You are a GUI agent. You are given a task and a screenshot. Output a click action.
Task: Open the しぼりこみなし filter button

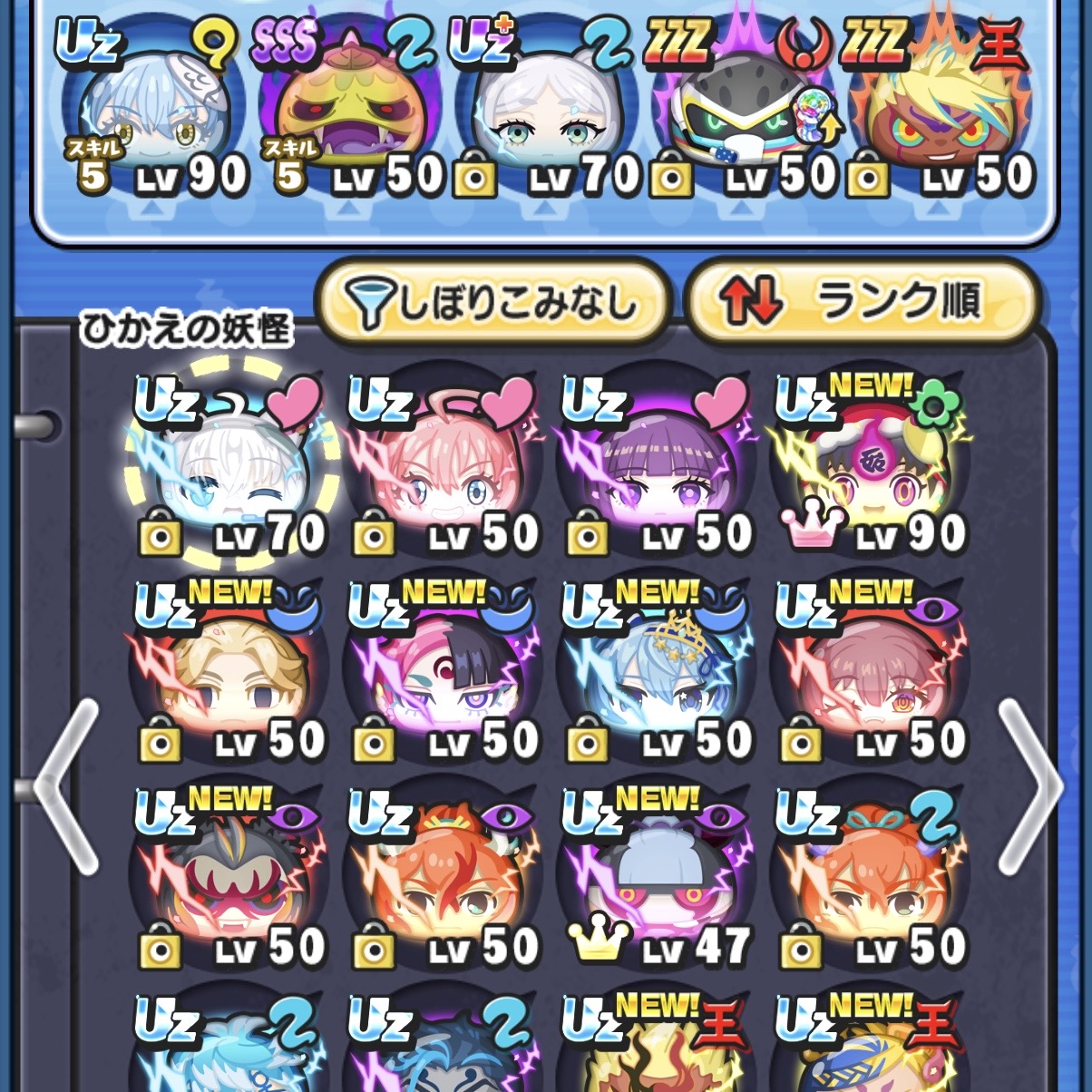[x=494, y=302]
